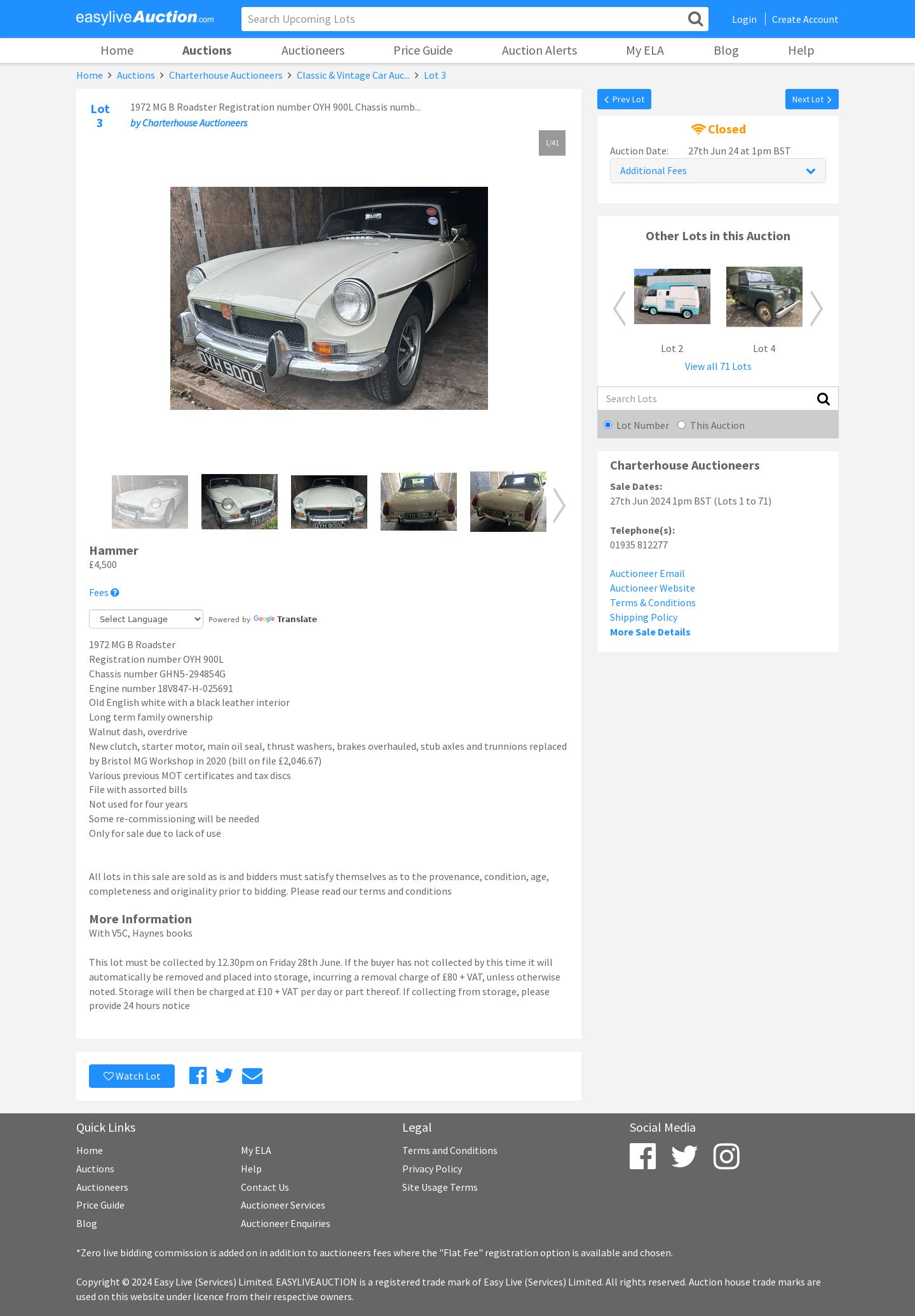
Task: View all 71 Lots
Action: point(717,367)
